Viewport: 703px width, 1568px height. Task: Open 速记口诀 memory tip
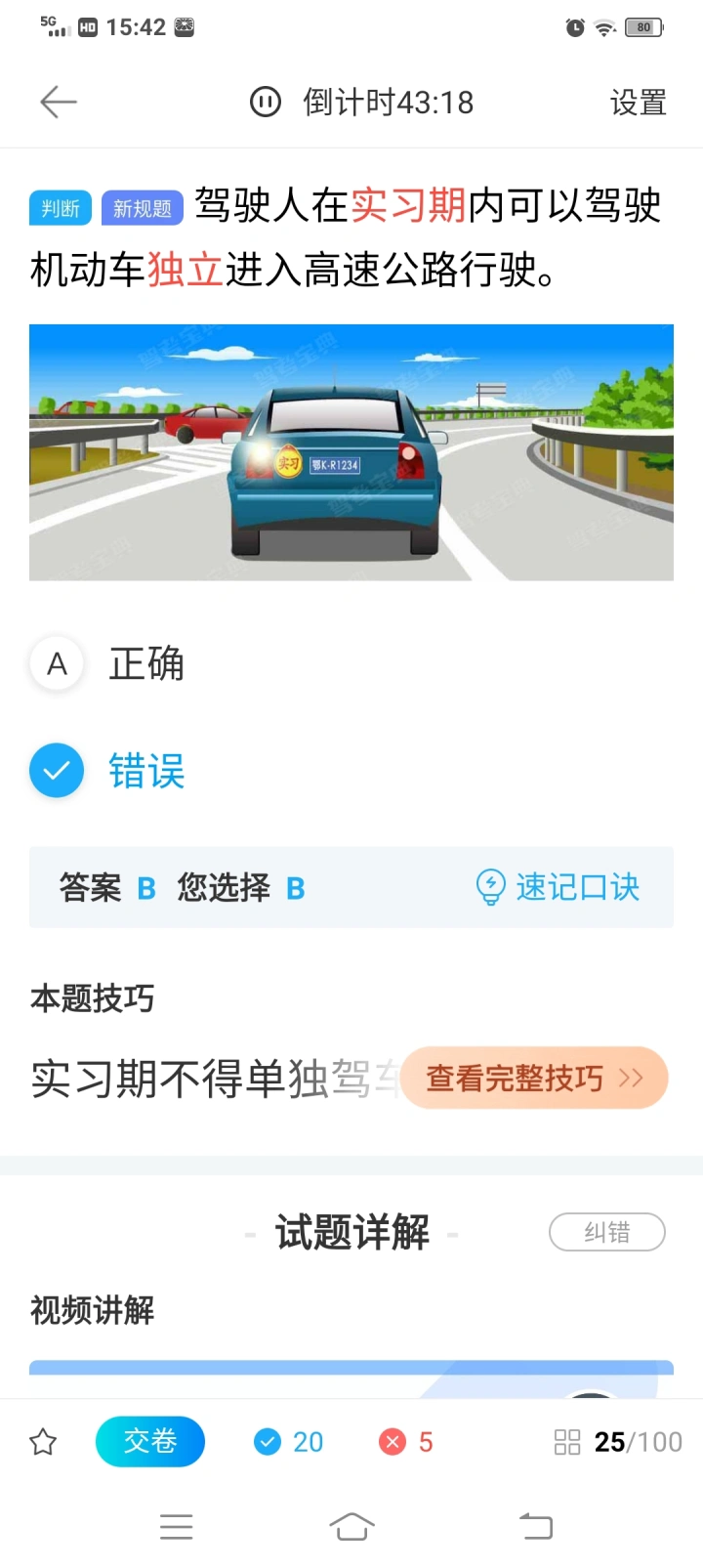pos(558,887)
